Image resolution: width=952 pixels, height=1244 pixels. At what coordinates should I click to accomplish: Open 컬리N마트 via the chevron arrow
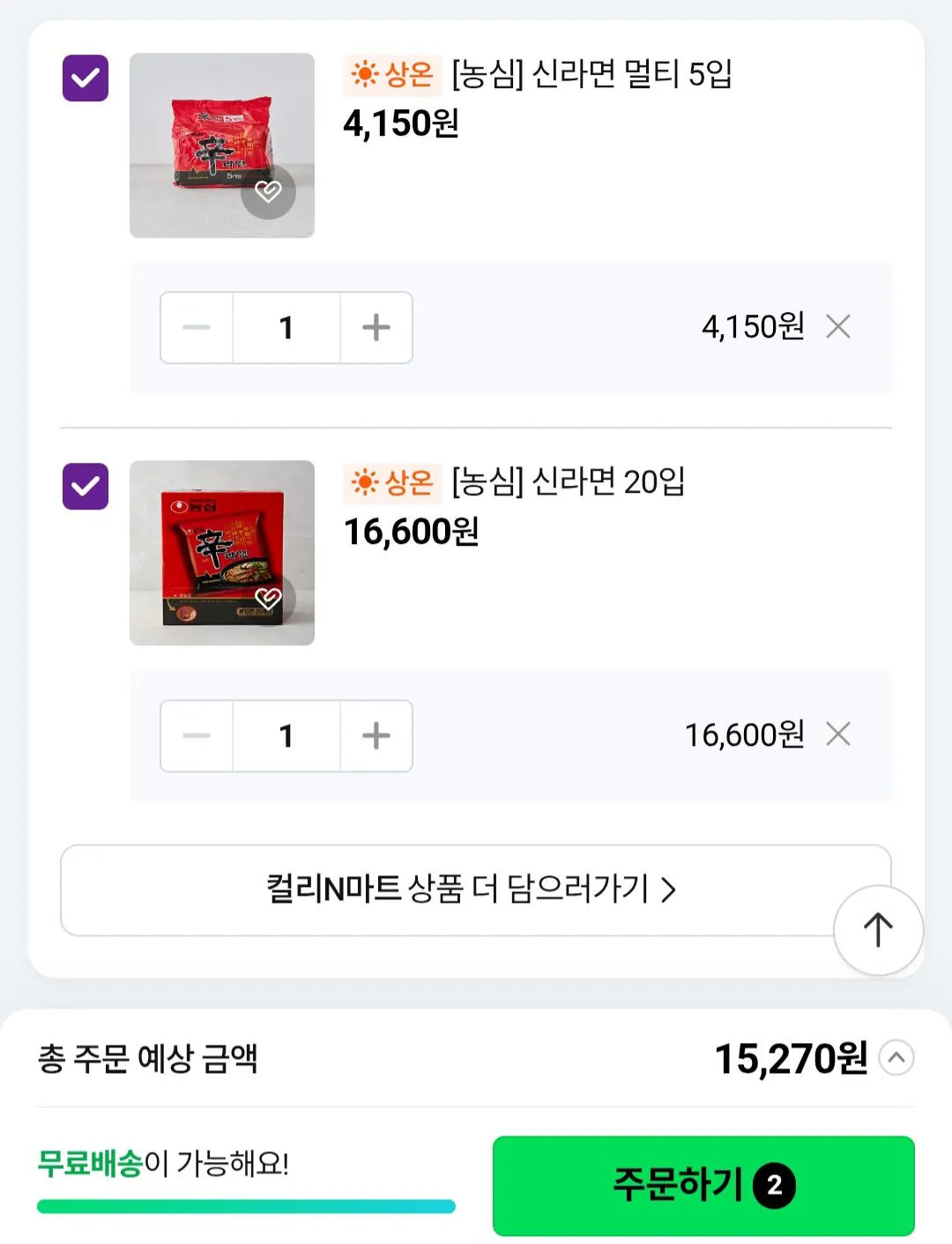pos(671,890)
